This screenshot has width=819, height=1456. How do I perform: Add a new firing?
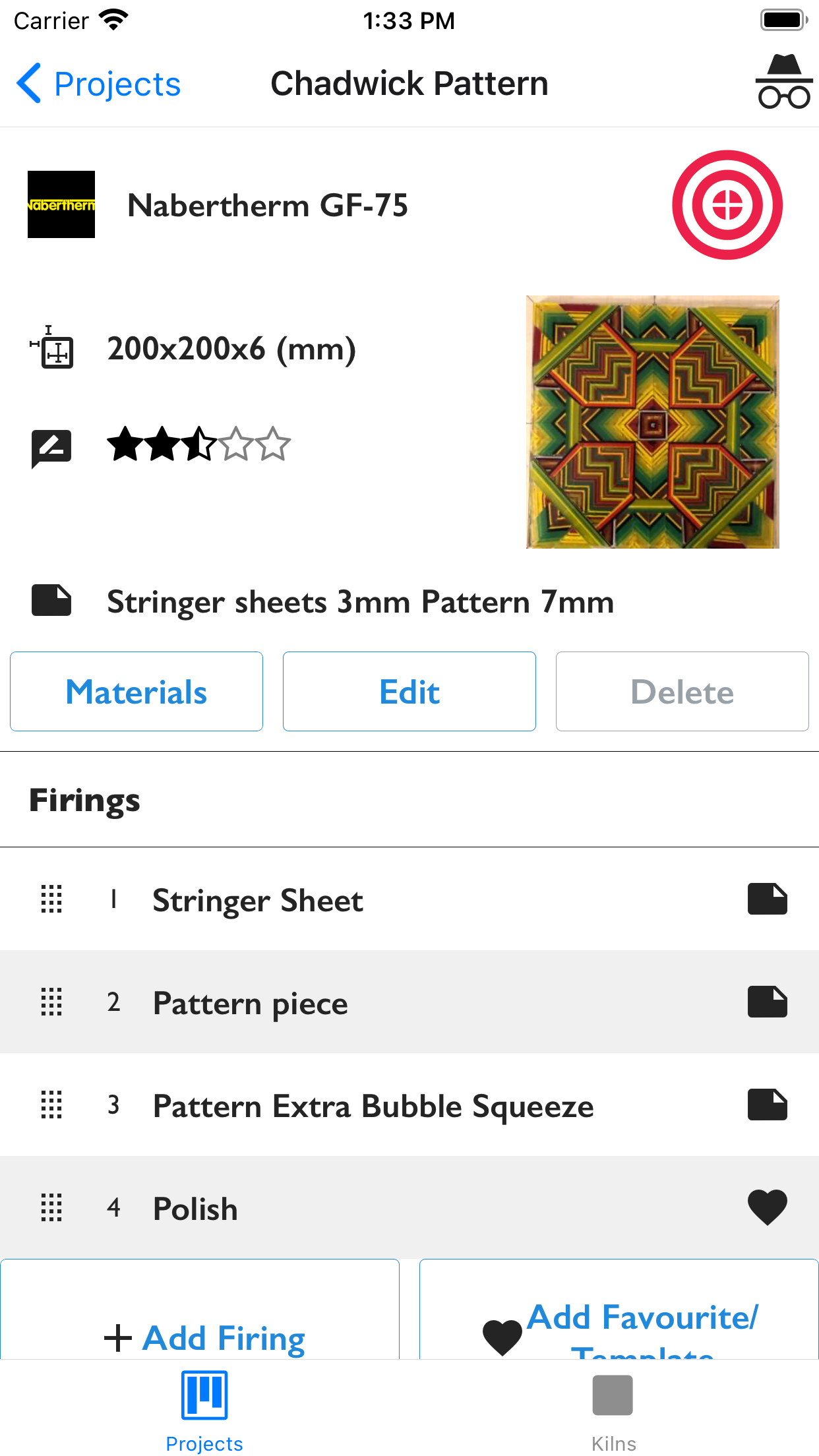point(200,1310)
